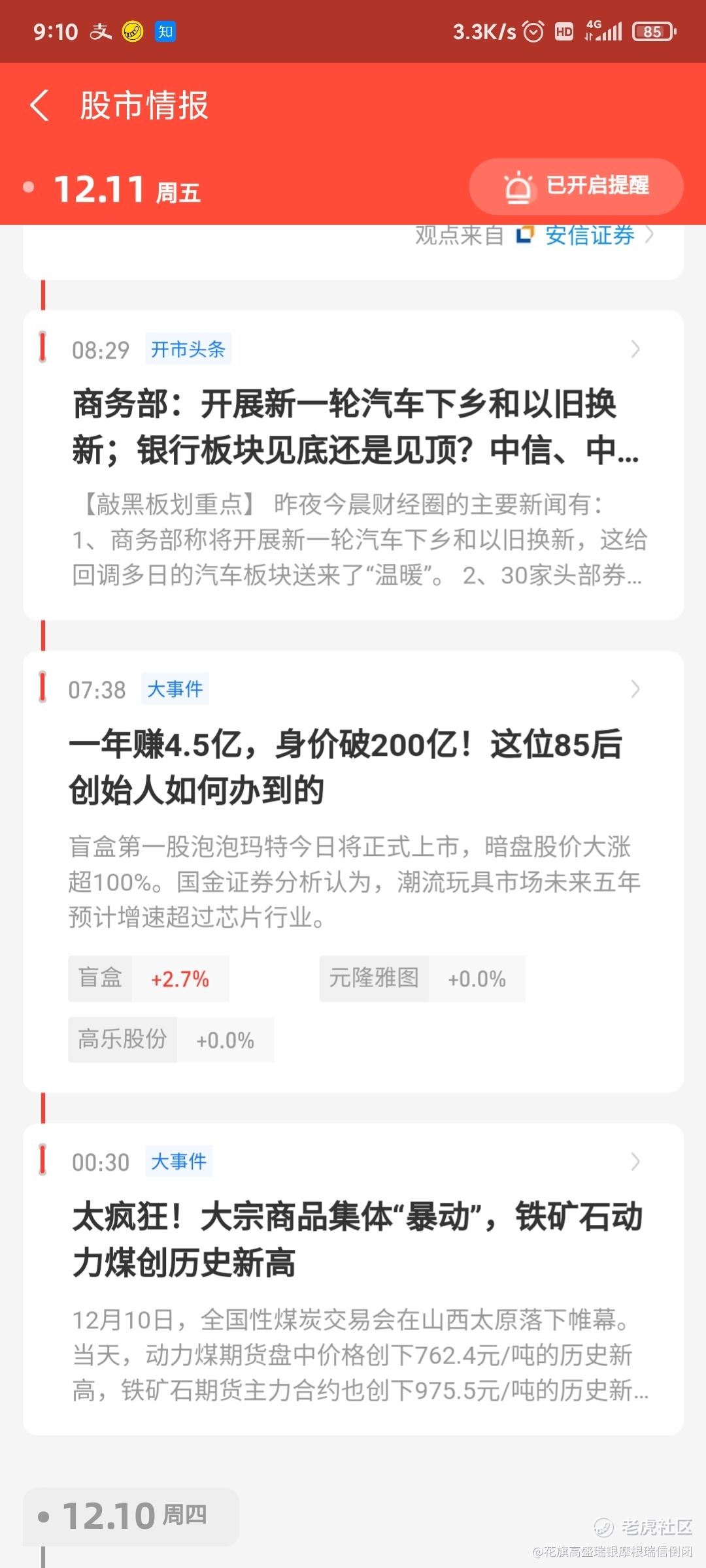
Task: Open the 00:30 大宗商品暴动 news card
Action: pos(353,1279)
